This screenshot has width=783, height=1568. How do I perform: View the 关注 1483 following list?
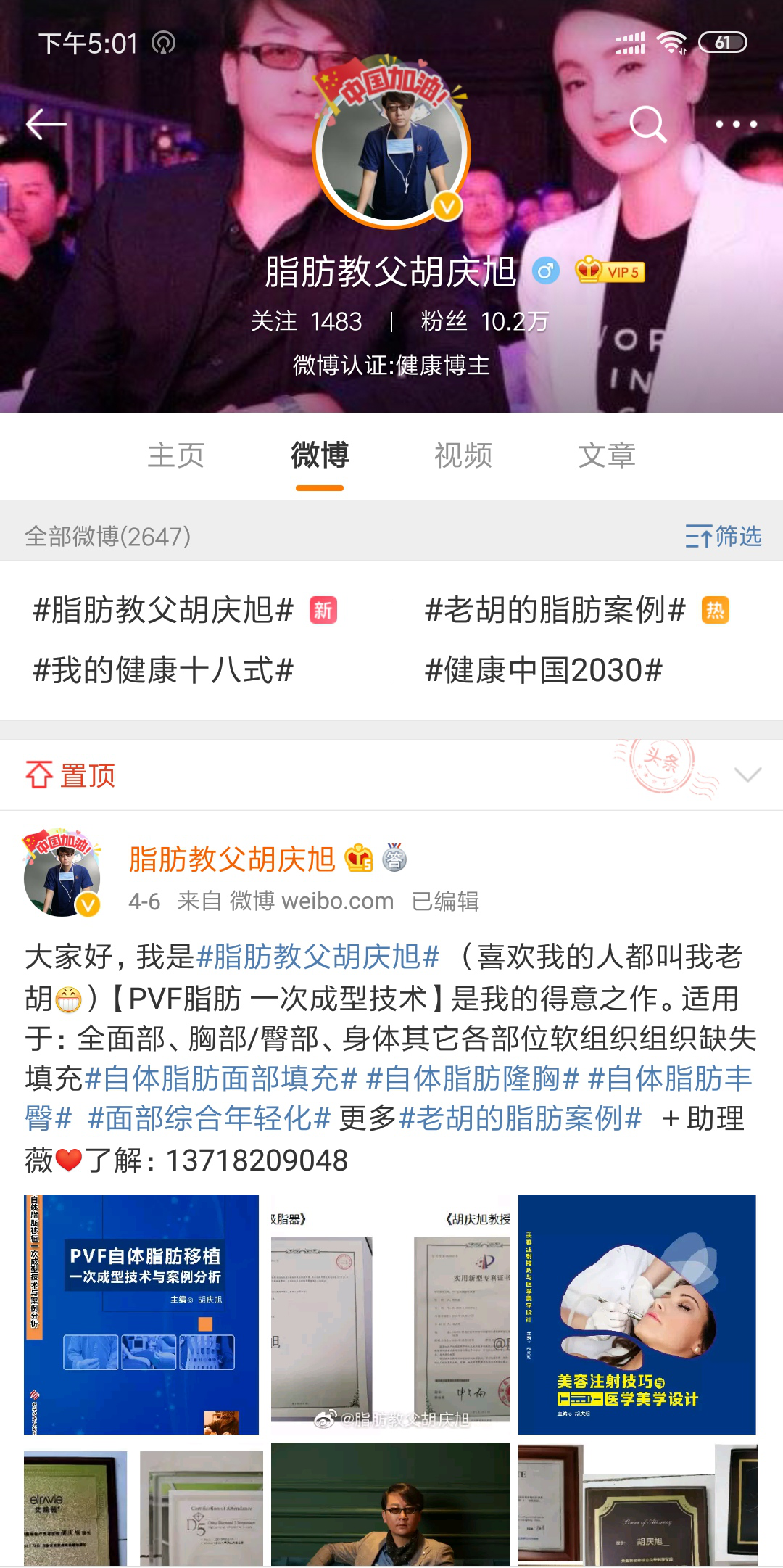tap(306, 321)
